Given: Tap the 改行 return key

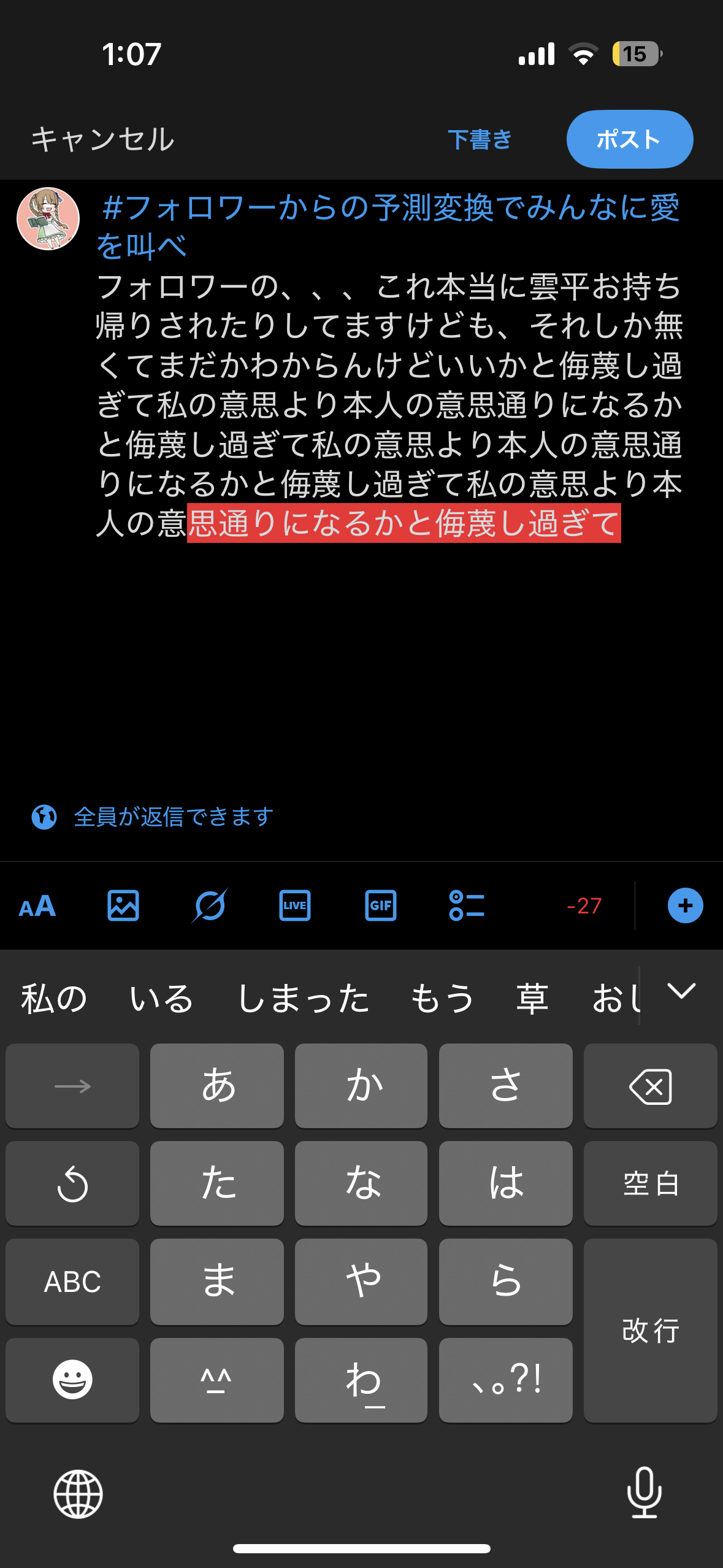Looking at the screenshot, I should point(651,1331).
